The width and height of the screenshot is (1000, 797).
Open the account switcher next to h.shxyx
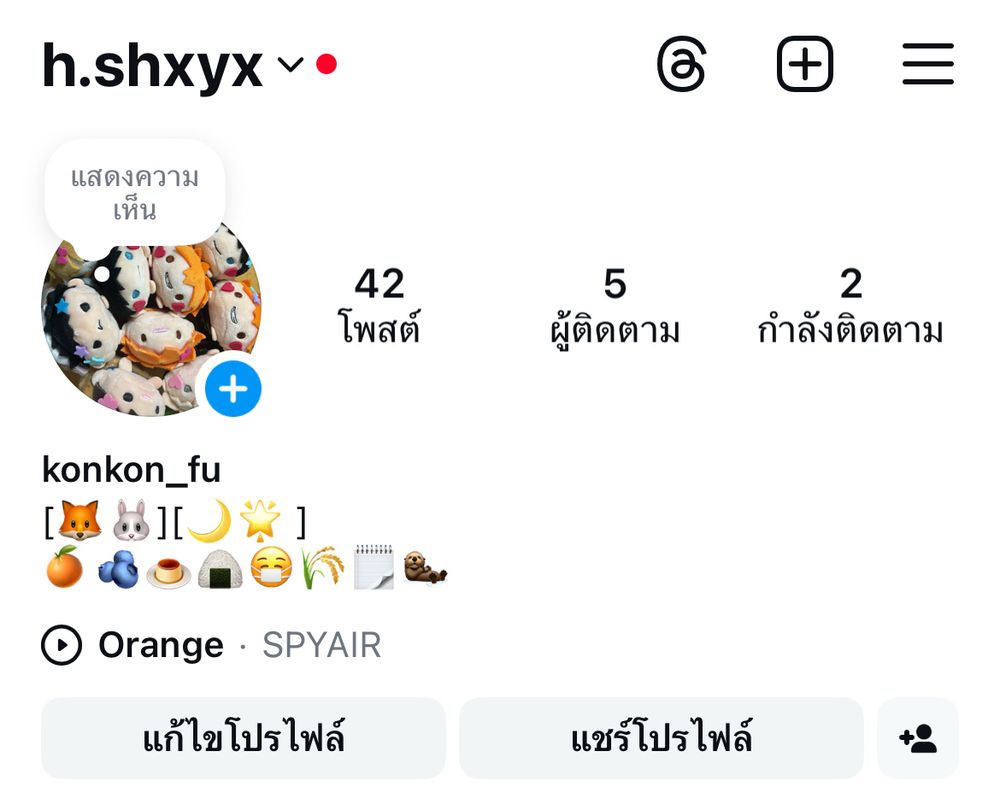pos(290,64)
